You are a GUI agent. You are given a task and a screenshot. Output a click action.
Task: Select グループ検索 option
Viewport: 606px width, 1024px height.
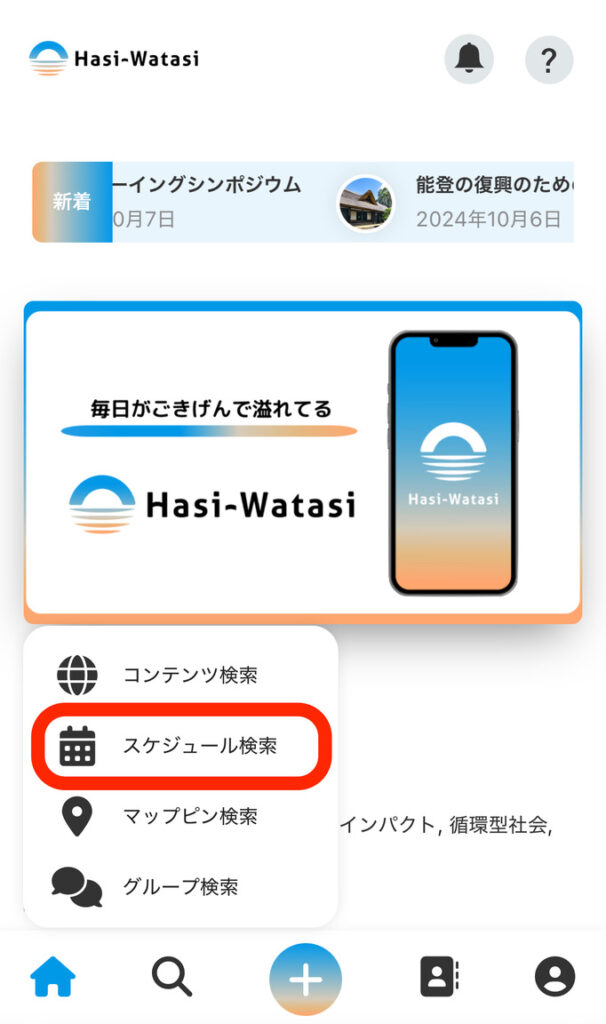pyautogui.click(x=180, y=886)
